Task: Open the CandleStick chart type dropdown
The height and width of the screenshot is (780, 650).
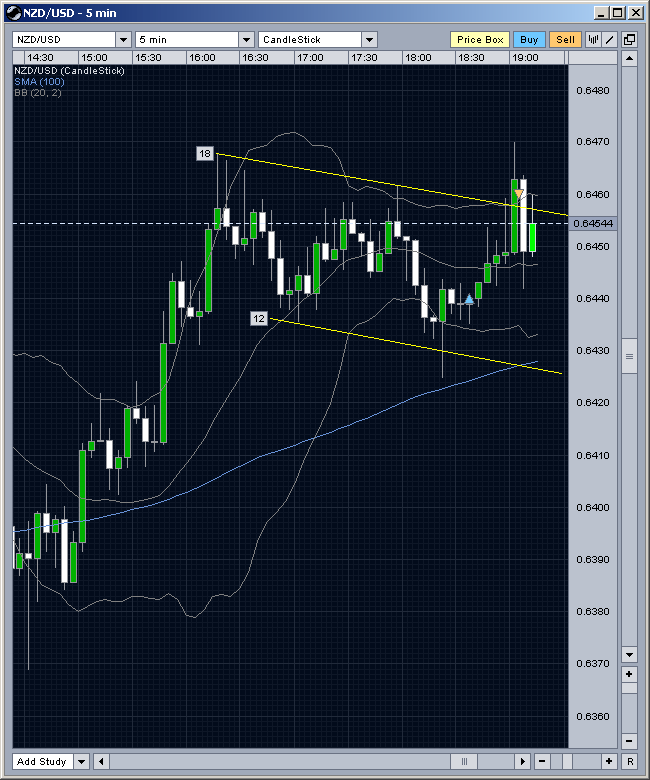Action: coord(369,40)
